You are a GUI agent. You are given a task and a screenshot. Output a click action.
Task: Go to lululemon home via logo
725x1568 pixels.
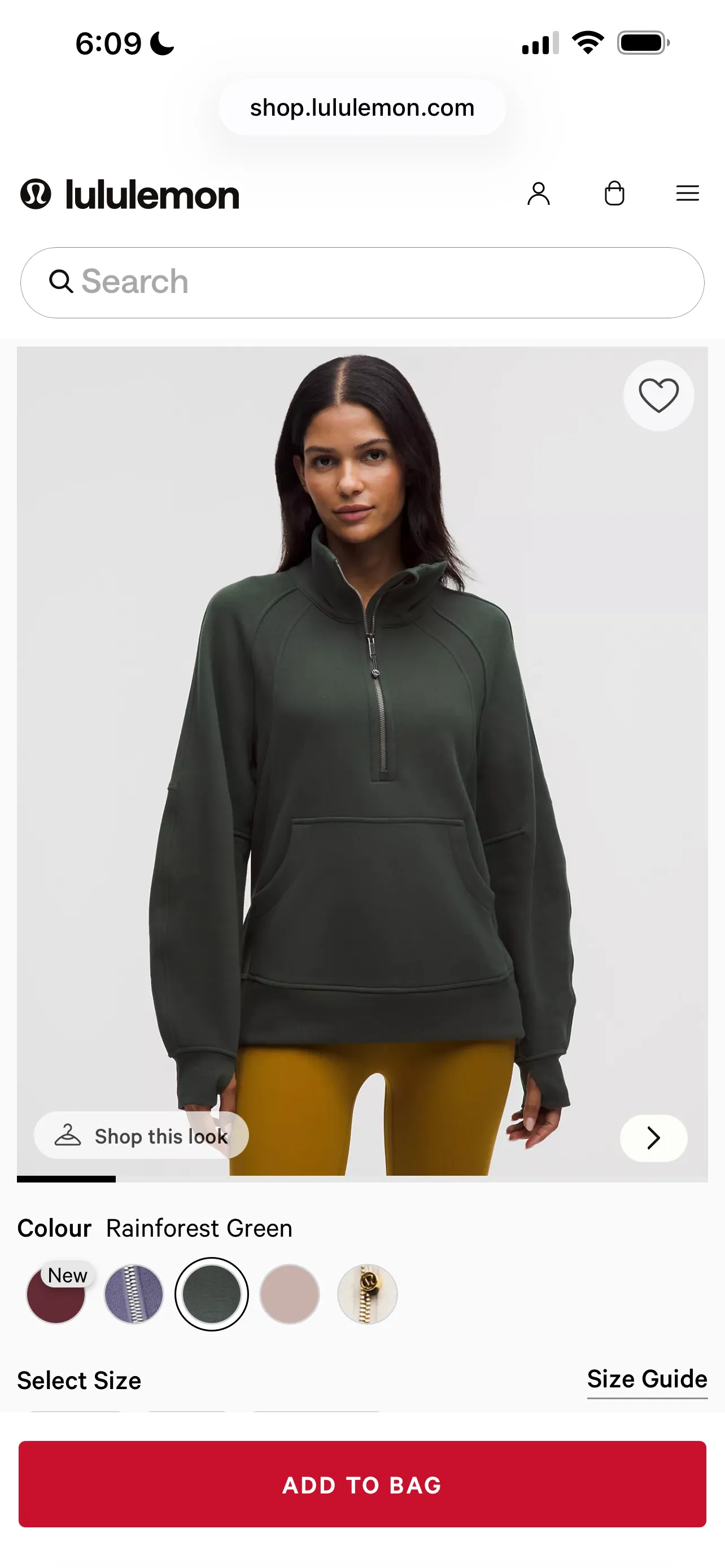click(x=130, y=195)
